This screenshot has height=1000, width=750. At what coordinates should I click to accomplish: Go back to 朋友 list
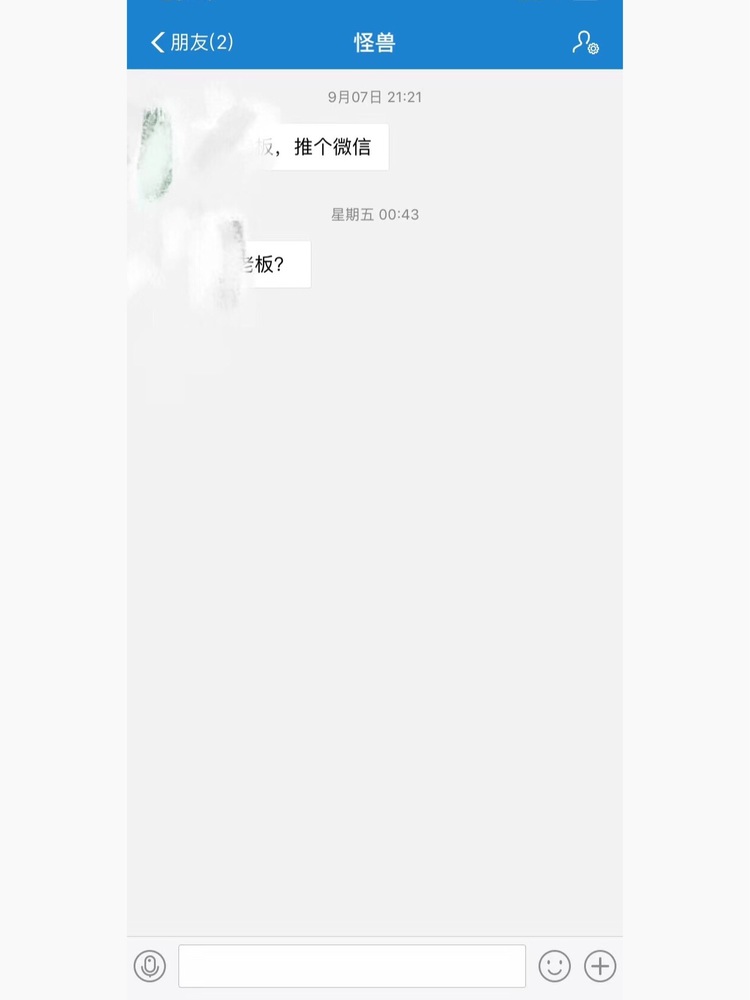click(x=190, y=42)
